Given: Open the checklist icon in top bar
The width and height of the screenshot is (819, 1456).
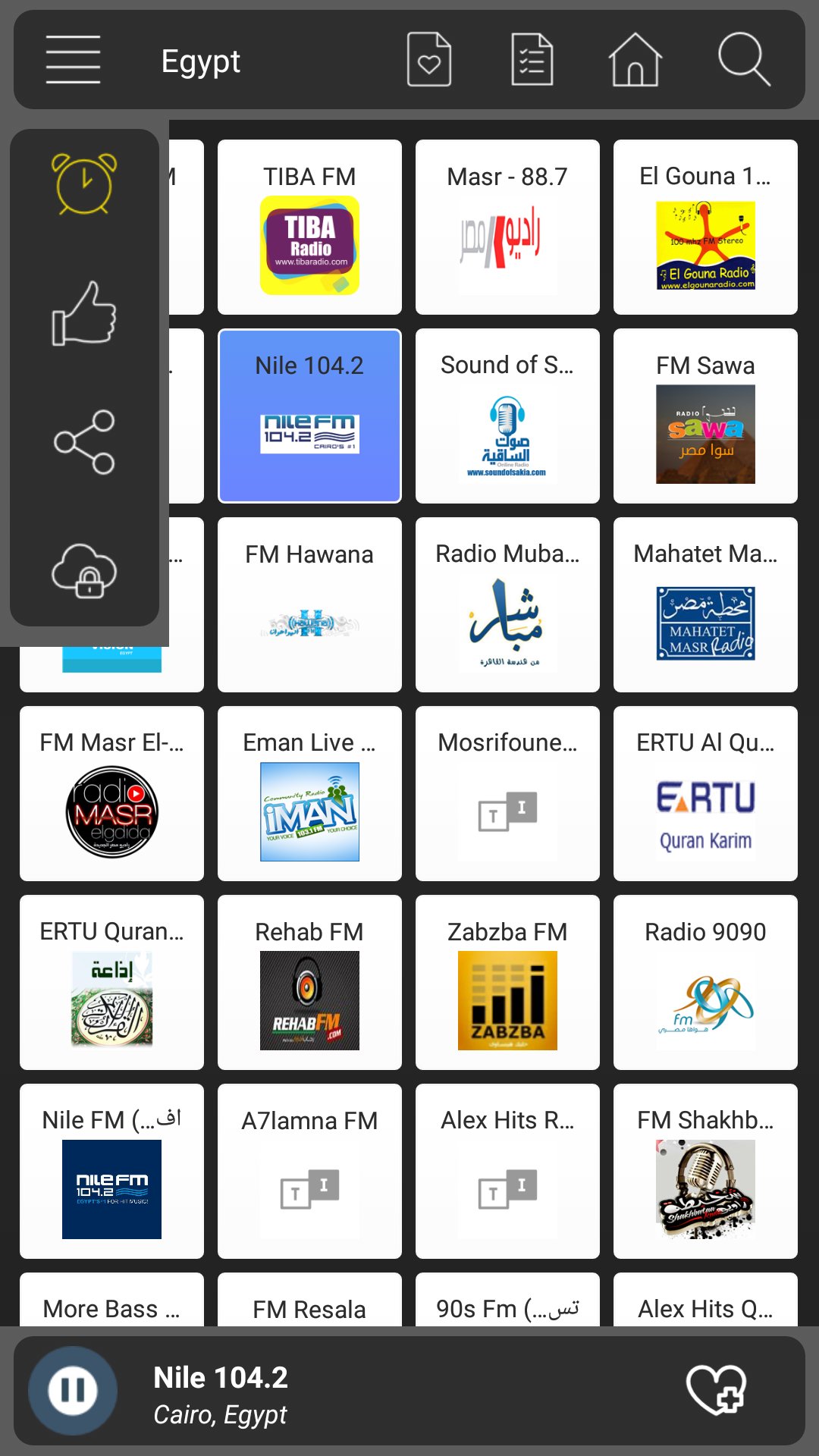Looking at the screenshot, I should (x=532, y=60).
